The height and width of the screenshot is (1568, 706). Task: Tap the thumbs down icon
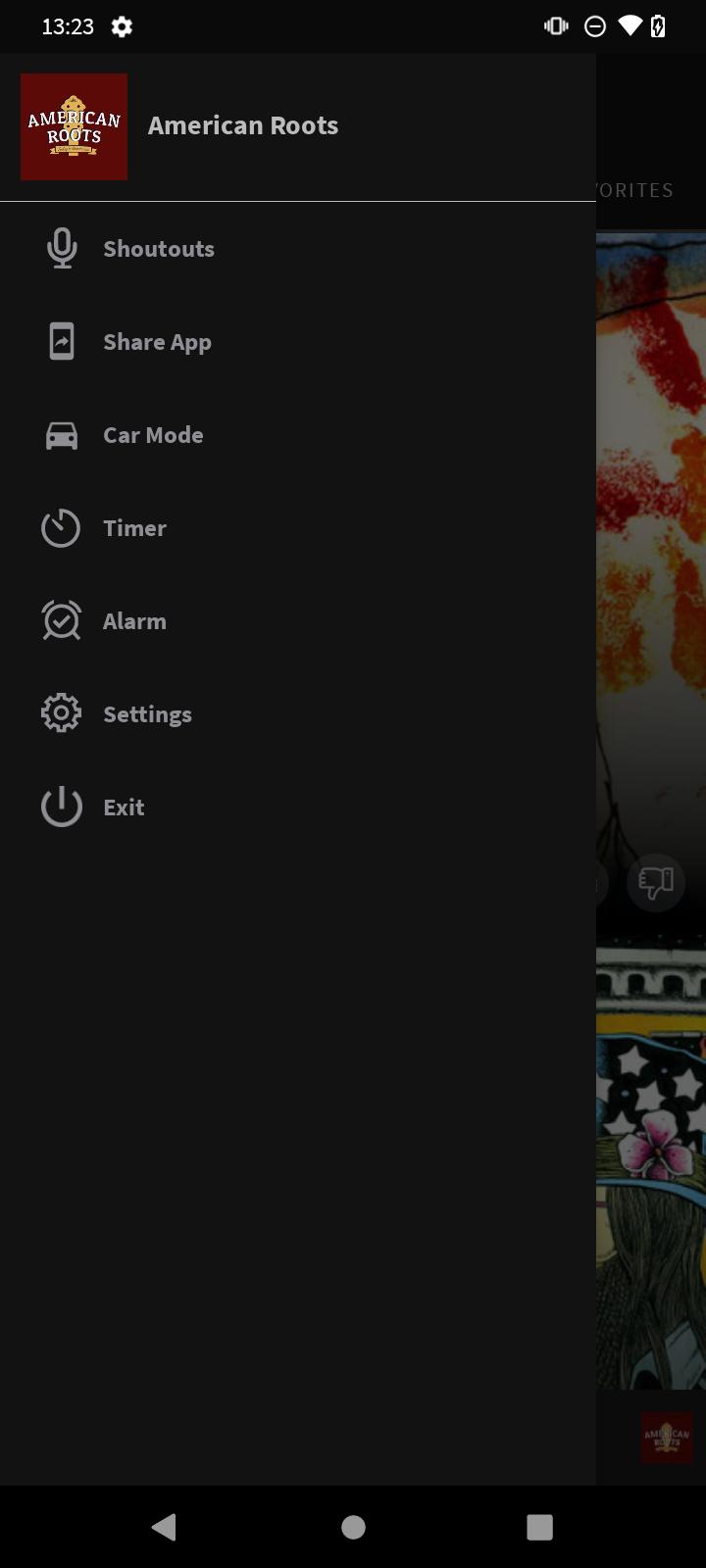[x=656, y=883]
